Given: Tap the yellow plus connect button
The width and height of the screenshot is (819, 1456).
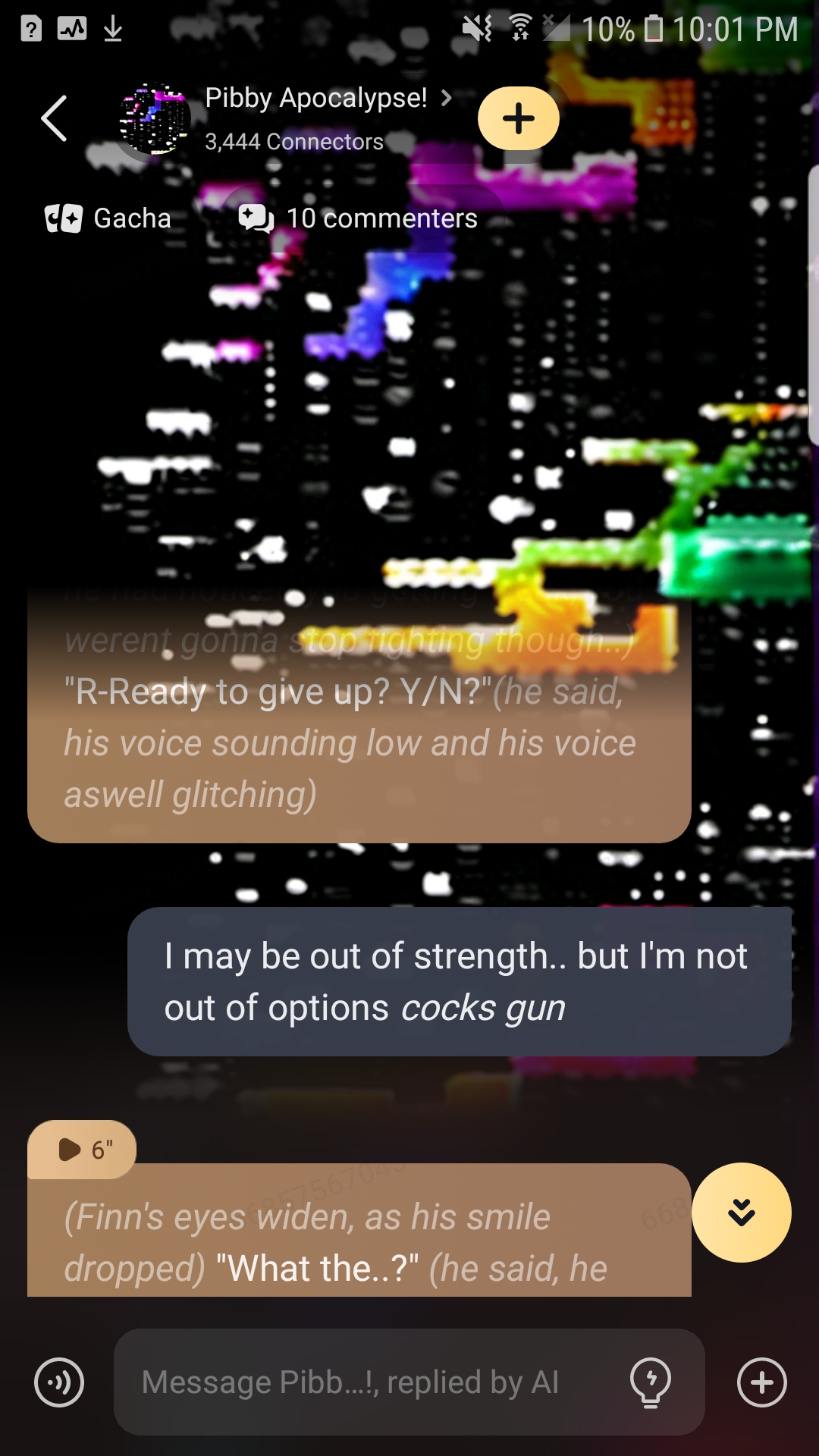Looking at the screenshot, I should pyautogui.click(x=519, y=118).
